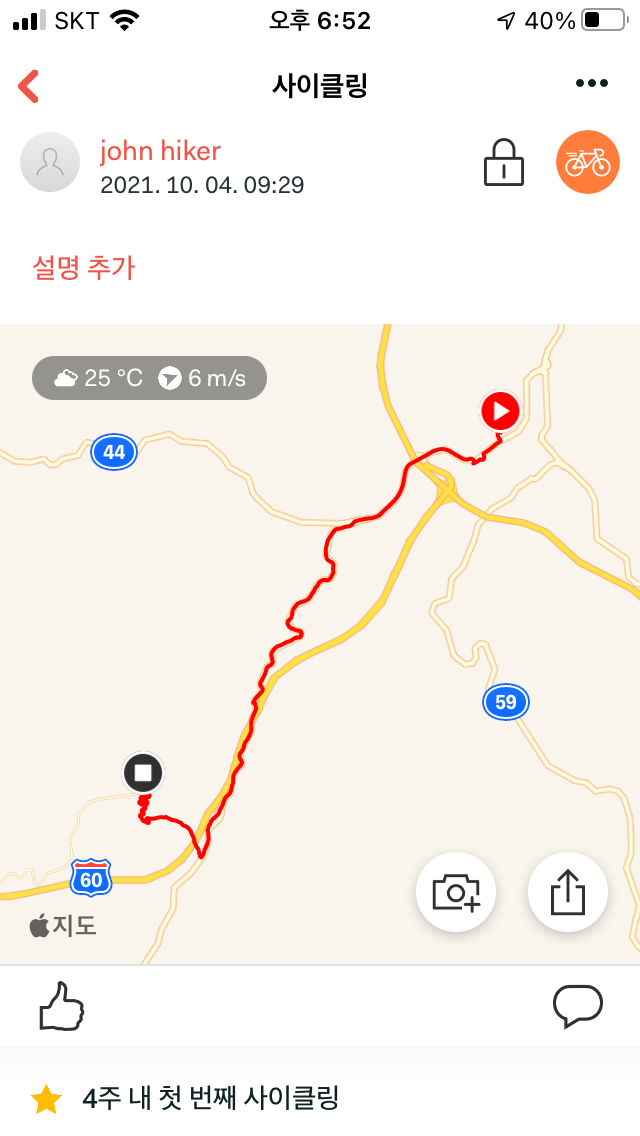Tap the orange cycling activity icon
The width and height of the screenshot is (640, 1136).
click(588, 162)
